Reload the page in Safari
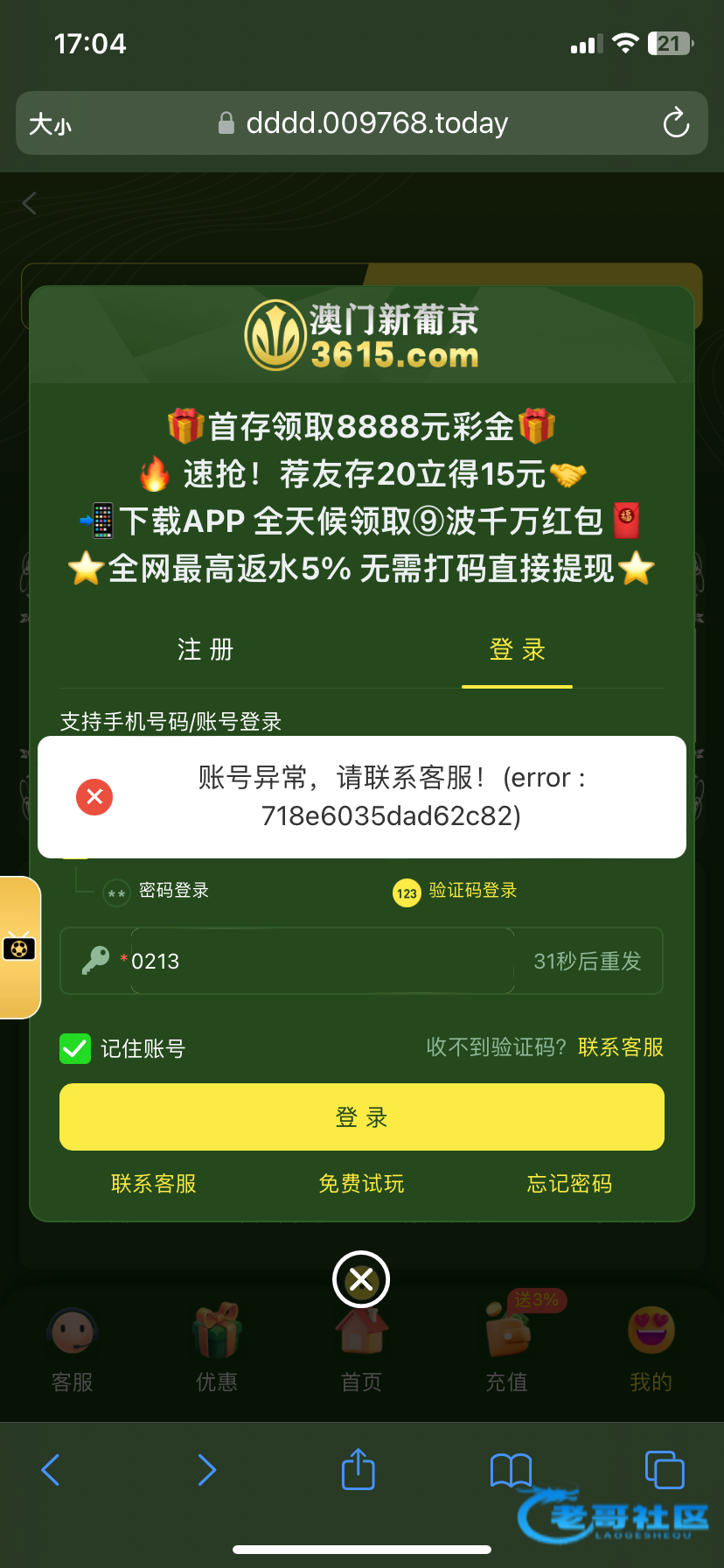 [x=676, y=123]
